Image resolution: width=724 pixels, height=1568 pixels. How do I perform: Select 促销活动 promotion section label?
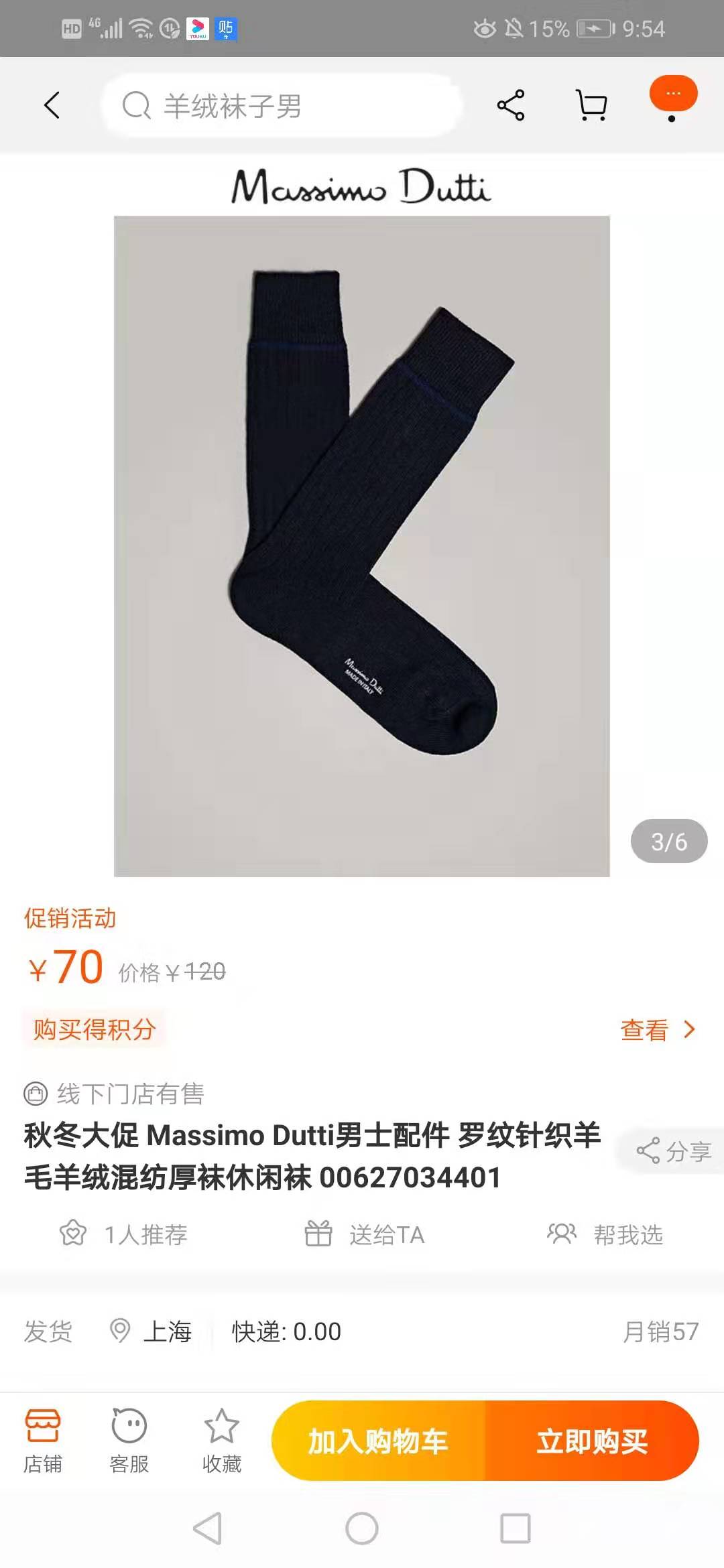click(70, 919)
